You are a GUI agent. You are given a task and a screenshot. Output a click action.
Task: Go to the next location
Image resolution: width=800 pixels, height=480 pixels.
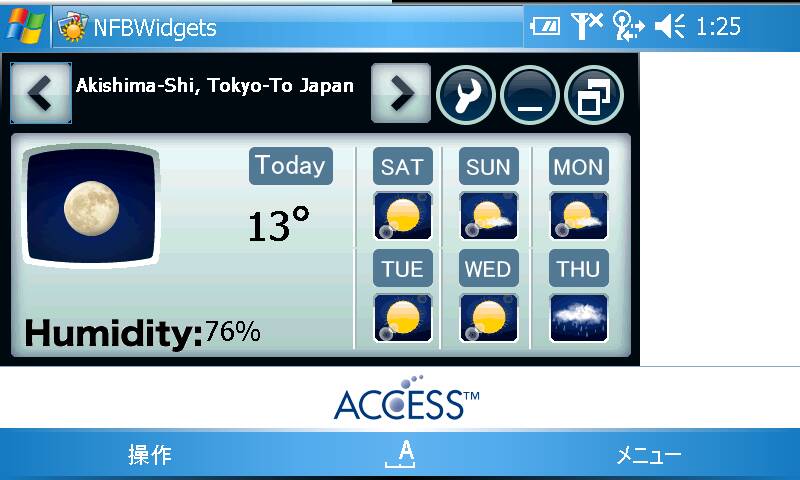tap(401, 93)
